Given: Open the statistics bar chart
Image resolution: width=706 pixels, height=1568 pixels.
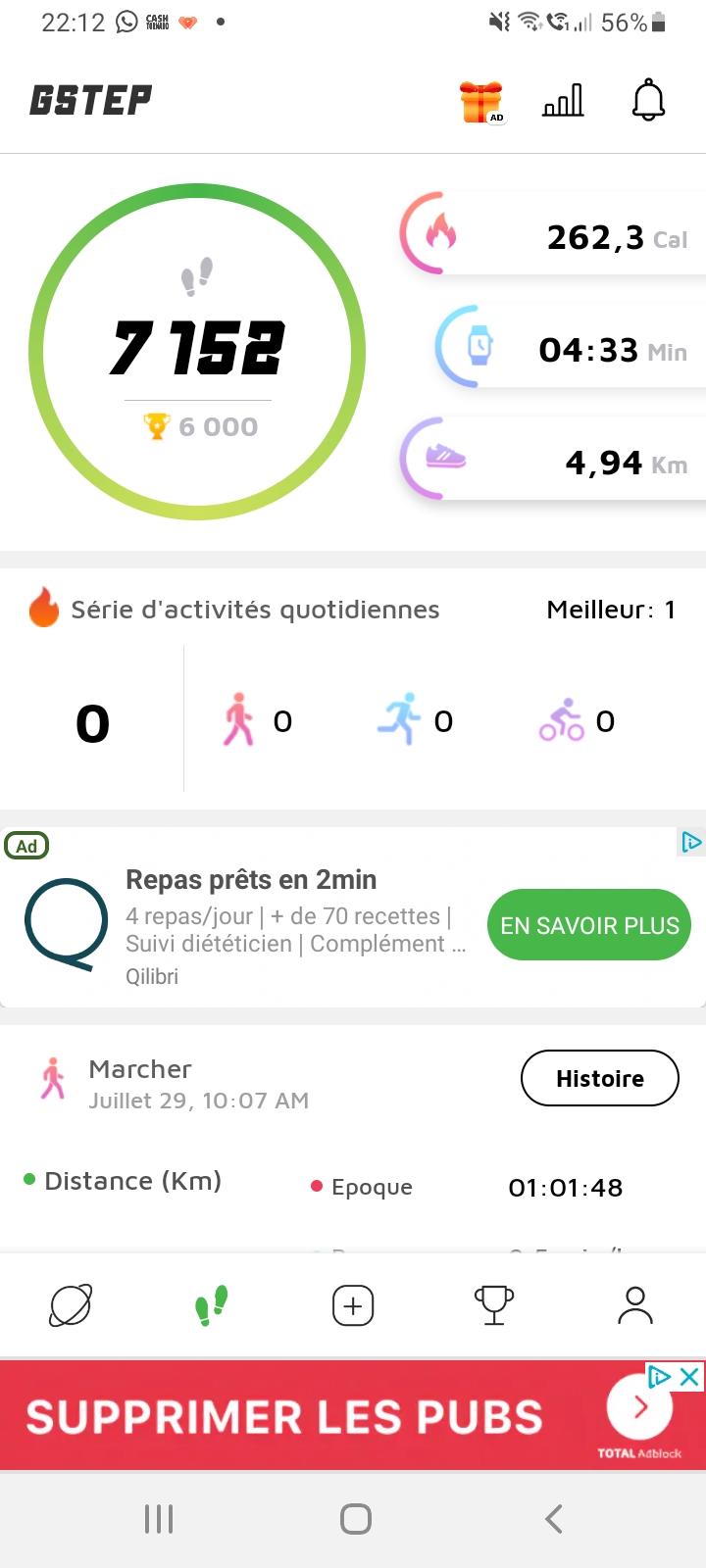Looking at the screenshot, I should 563,100.
